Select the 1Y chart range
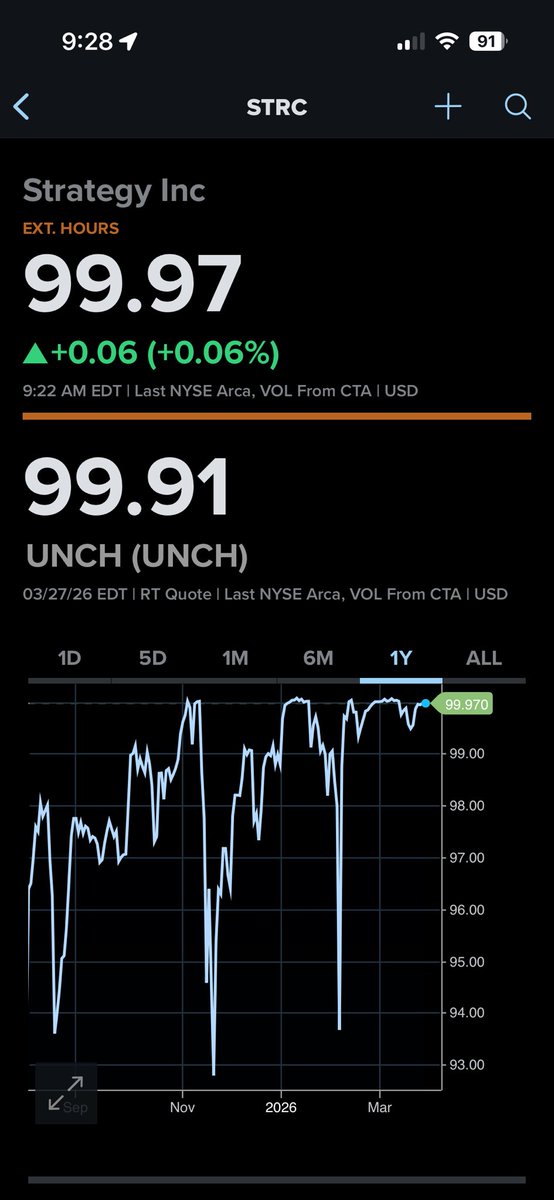The height and width of the screenshot is (1200, 554). (x=401, y=658)
